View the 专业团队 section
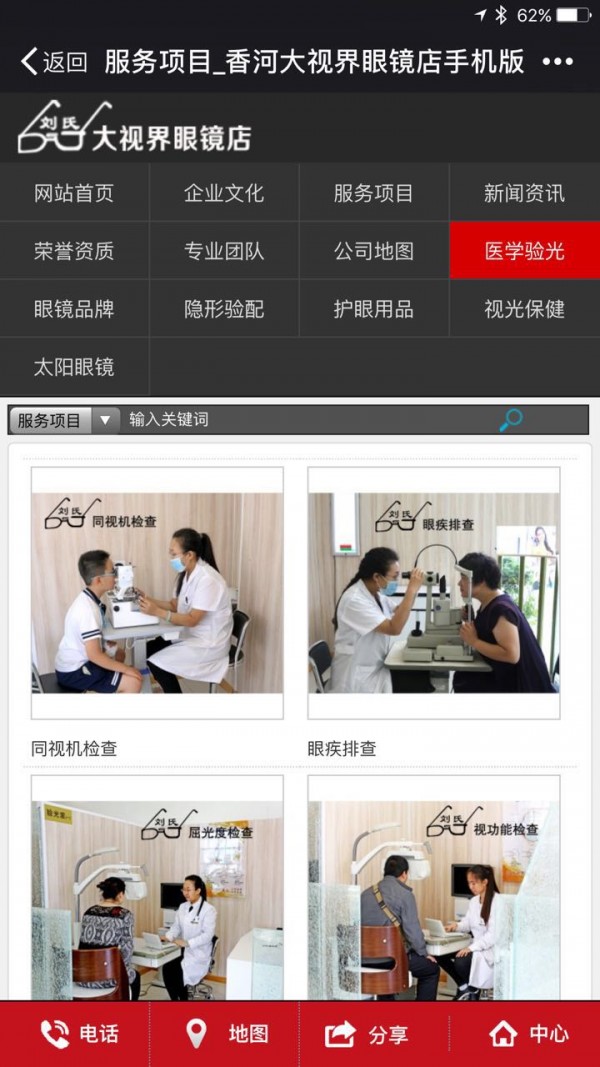 pyautogui.click(x=224, y=251)
